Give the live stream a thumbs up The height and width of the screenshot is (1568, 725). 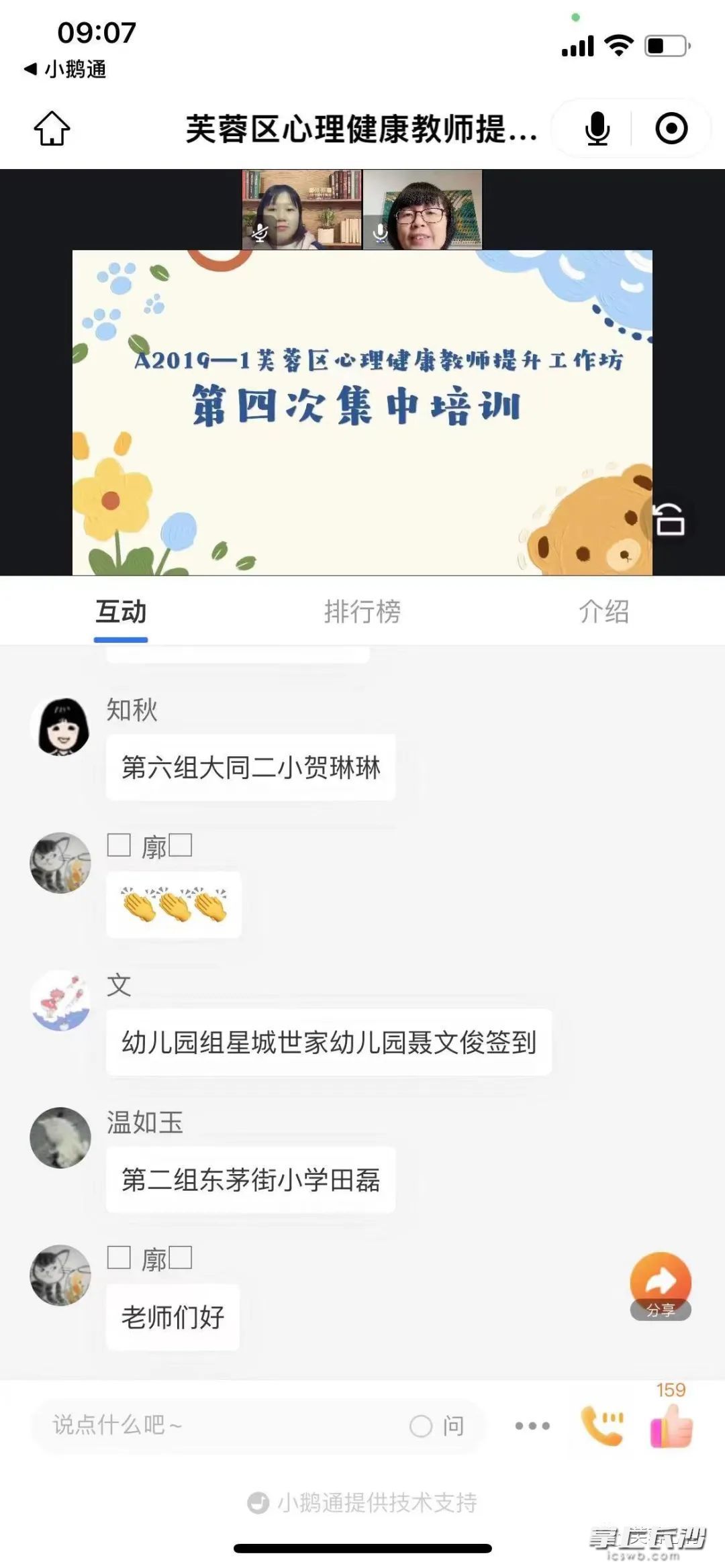[x=671, y=1426]
